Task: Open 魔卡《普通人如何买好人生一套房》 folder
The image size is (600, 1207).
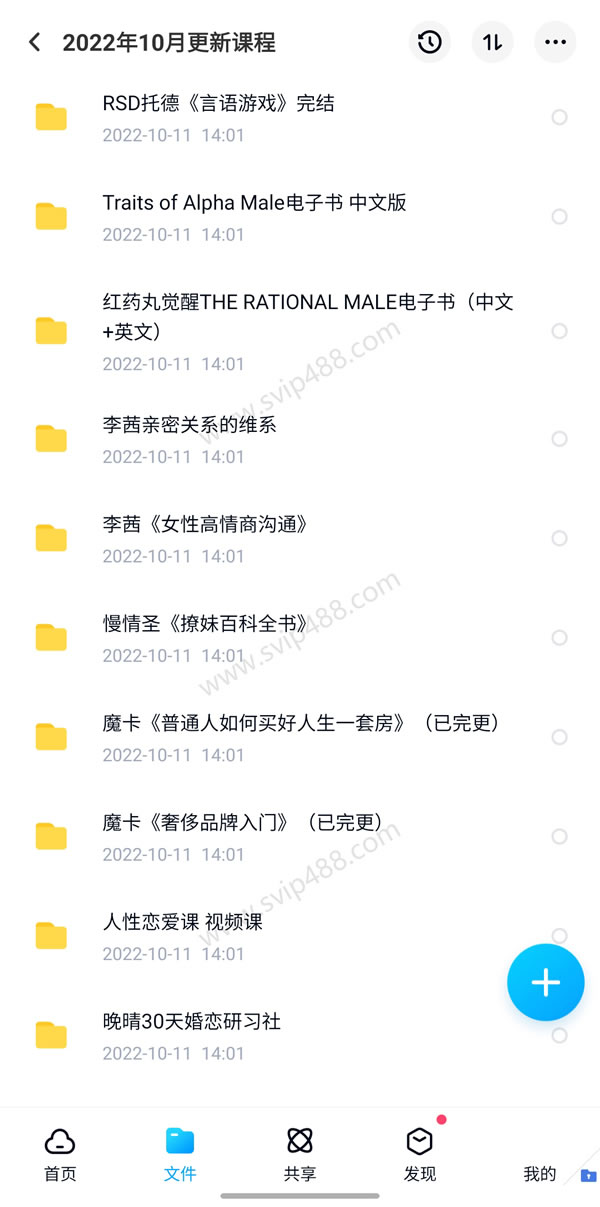Action: pyautogui.click(x=300, y=723)
